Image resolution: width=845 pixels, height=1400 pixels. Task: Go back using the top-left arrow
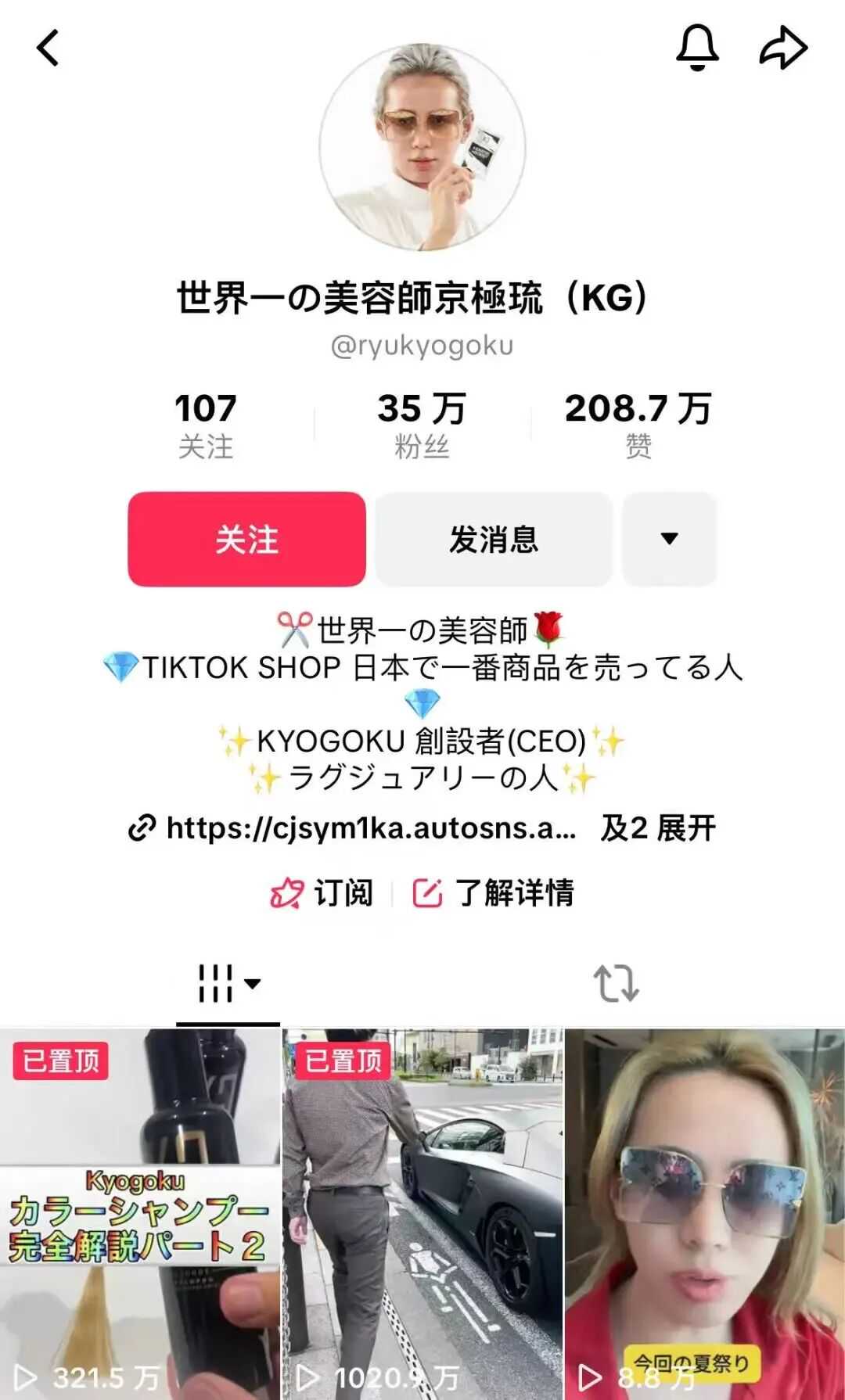pos(49,48)
